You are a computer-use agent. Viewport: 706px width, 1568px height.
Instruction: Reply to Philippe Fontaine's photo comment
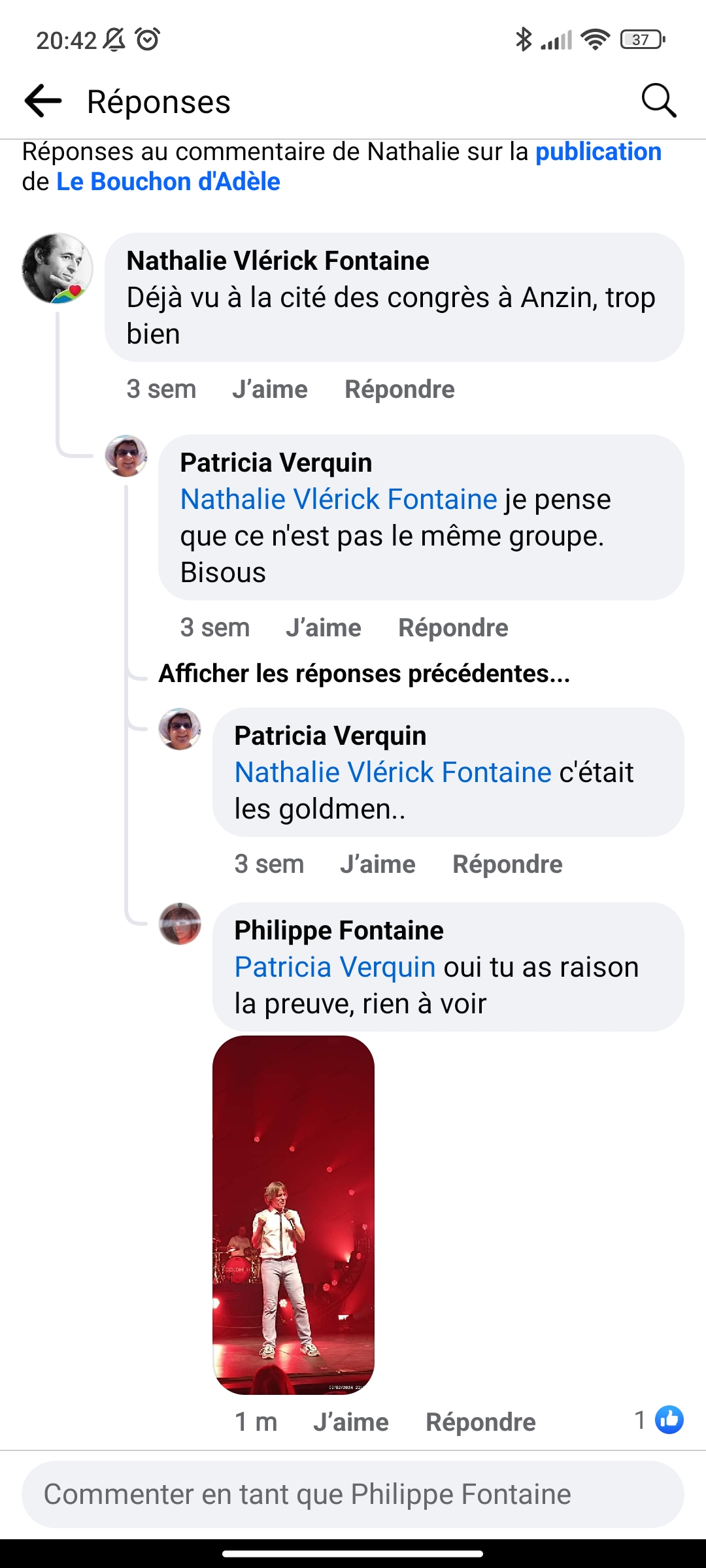point(480,1422)
